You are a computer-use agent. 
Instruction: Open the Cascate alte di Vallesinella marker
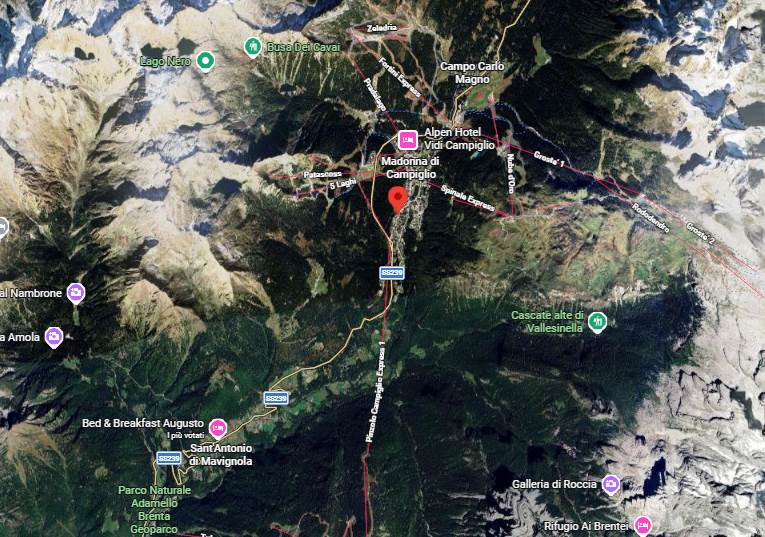(x=597, y=322)
